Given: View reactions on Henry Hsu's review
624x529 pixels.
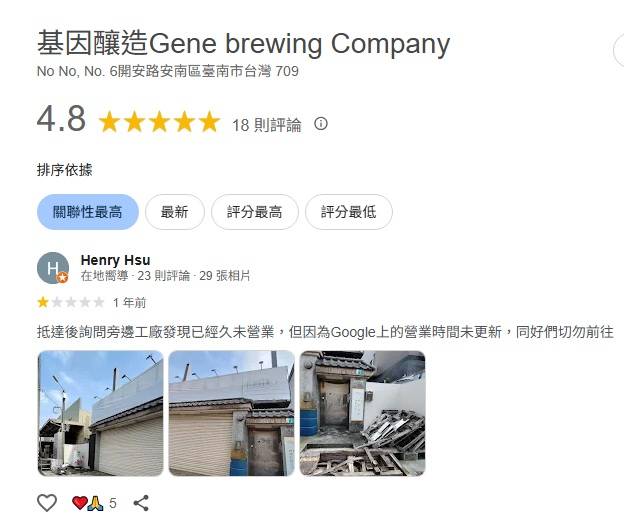Looking at the screenshot, I should pos(94,502).
